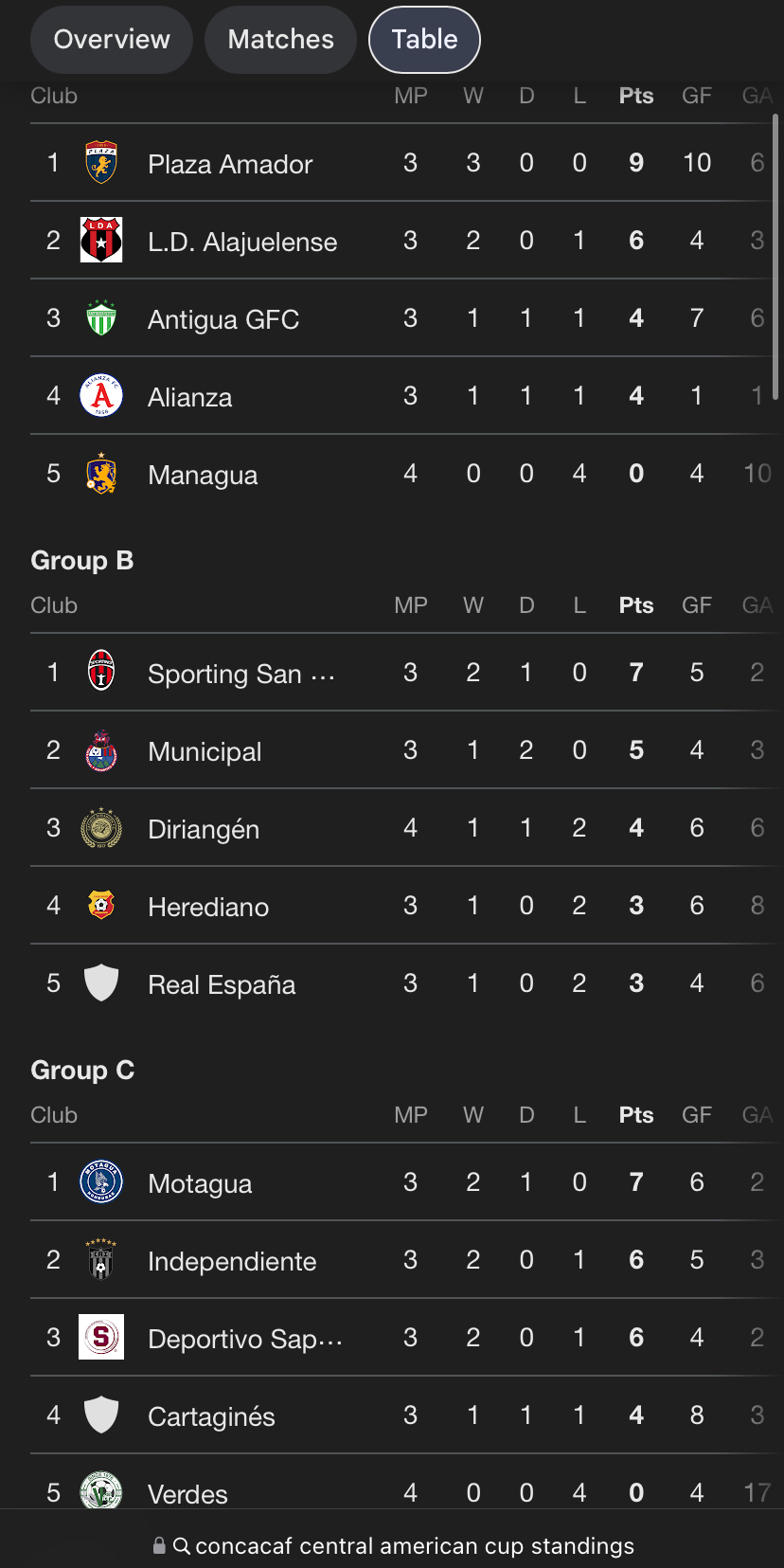
Task: Open the Alianza row
Action: pyautogui.click(x=190, y=397)
